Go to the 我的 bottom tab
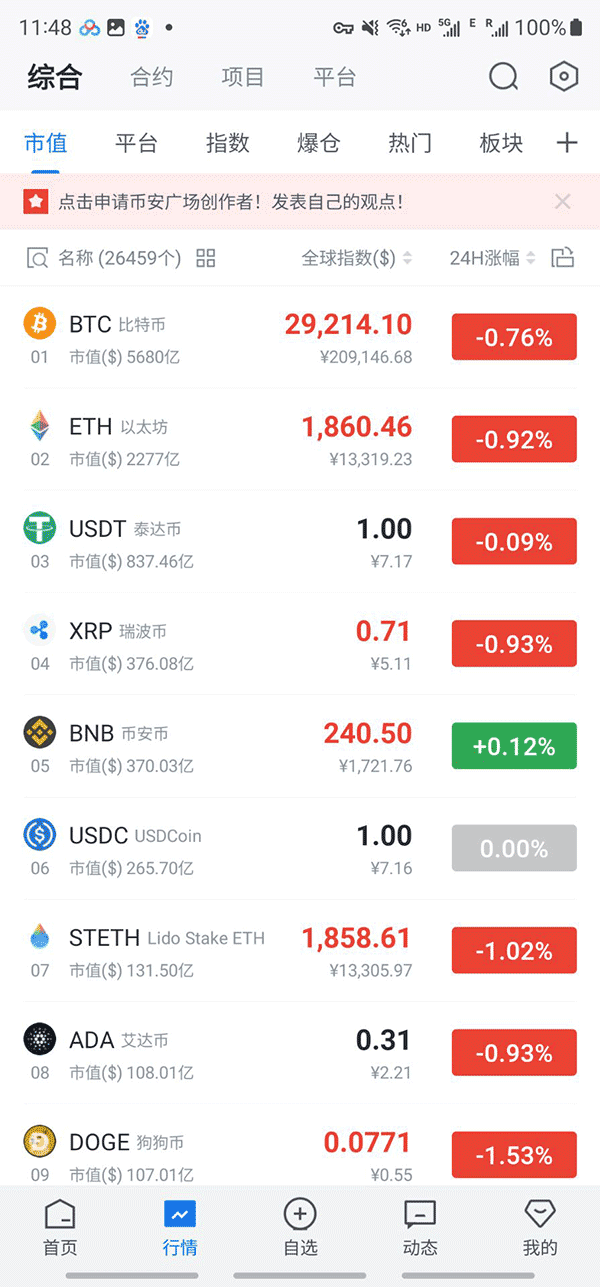 [x=540, y=1228]
